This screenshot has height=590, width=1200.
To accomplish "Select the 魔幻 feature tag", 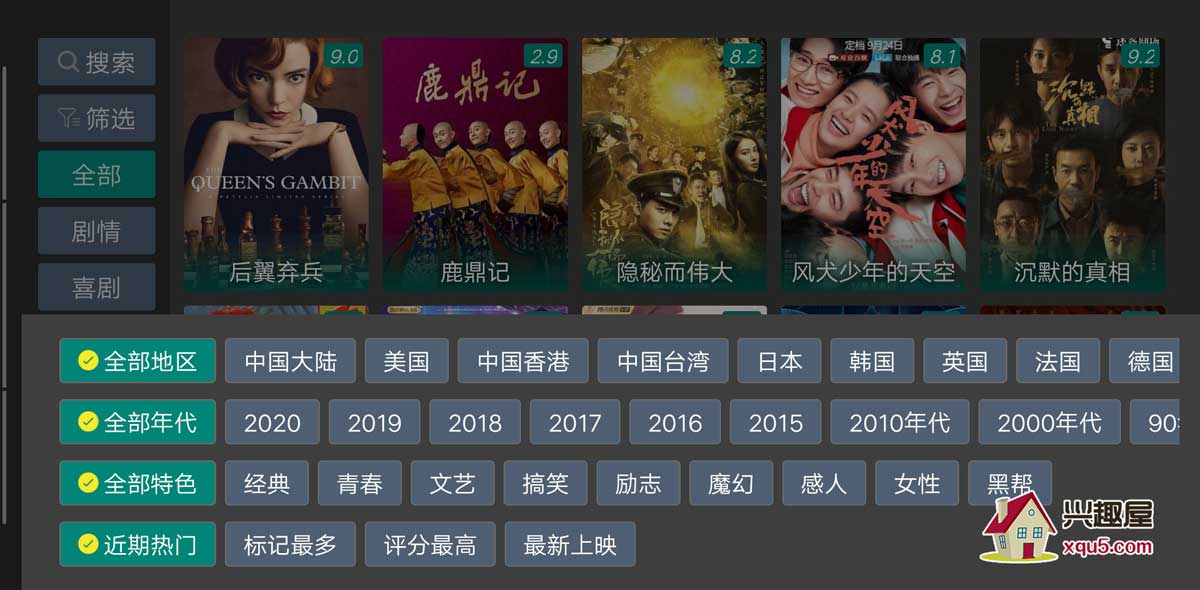I will (731, 484).
